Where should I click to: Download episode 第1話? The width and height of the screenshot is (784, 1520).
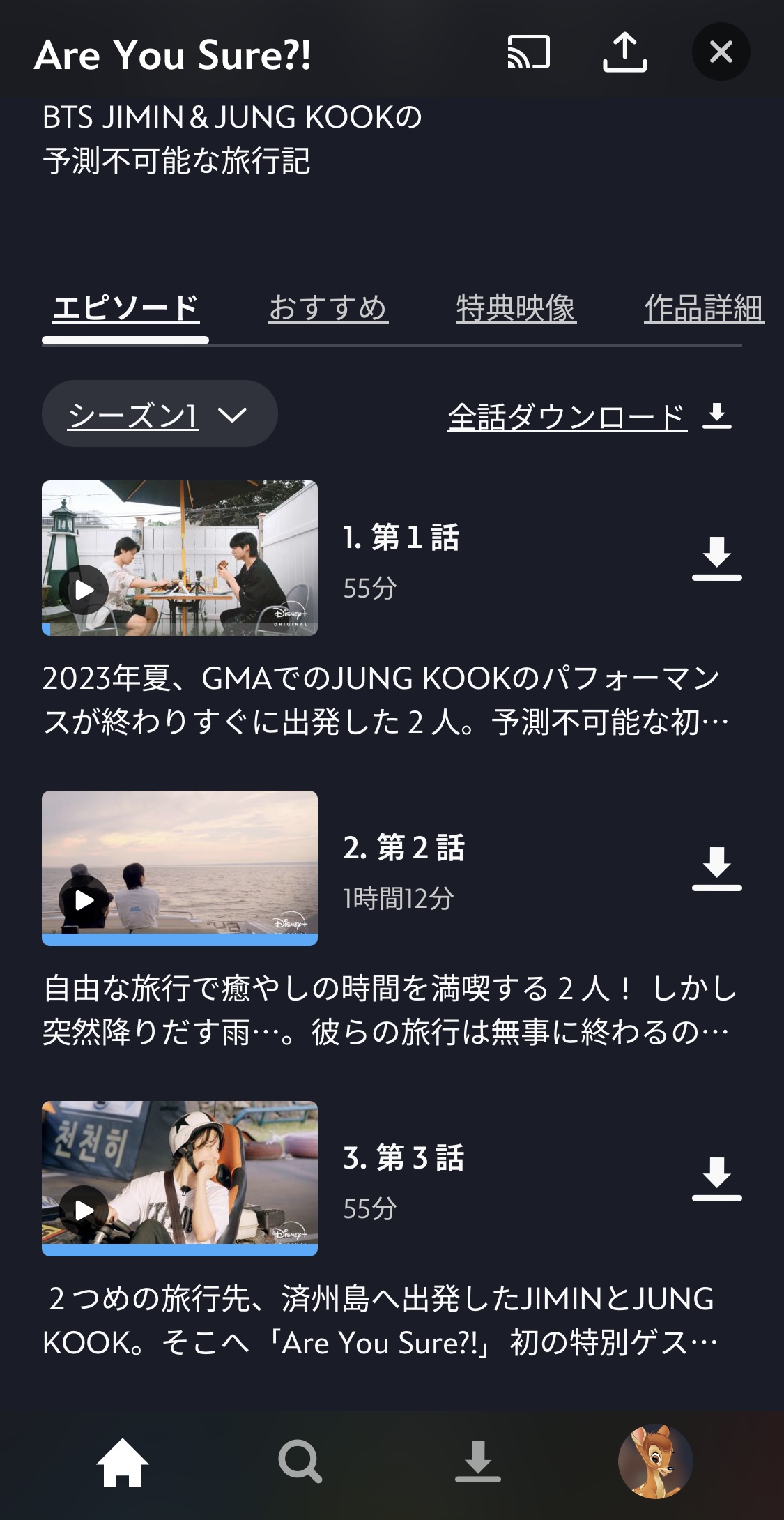click(716, 558)
